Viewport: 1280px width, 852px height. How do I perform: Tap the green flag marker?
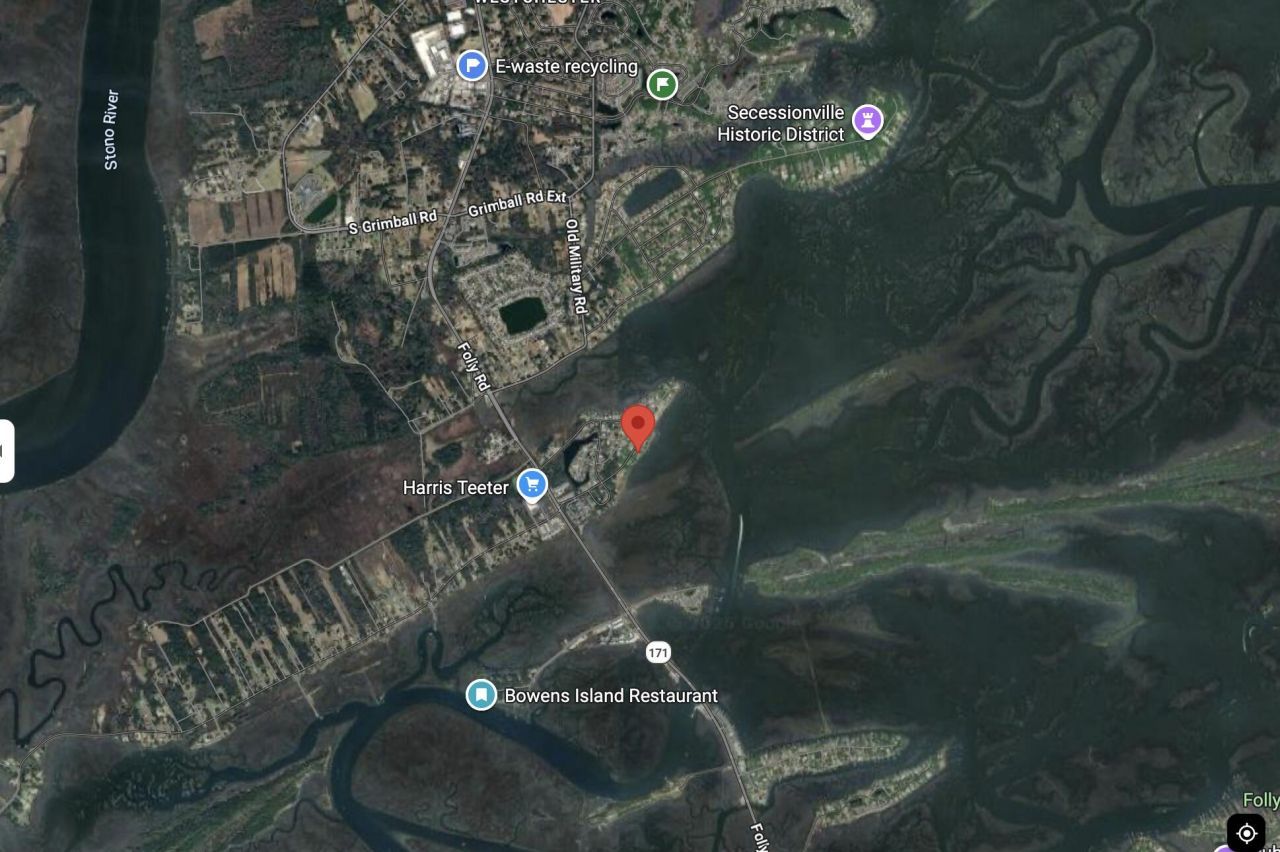pyautogui.click(x=662, y=85)
